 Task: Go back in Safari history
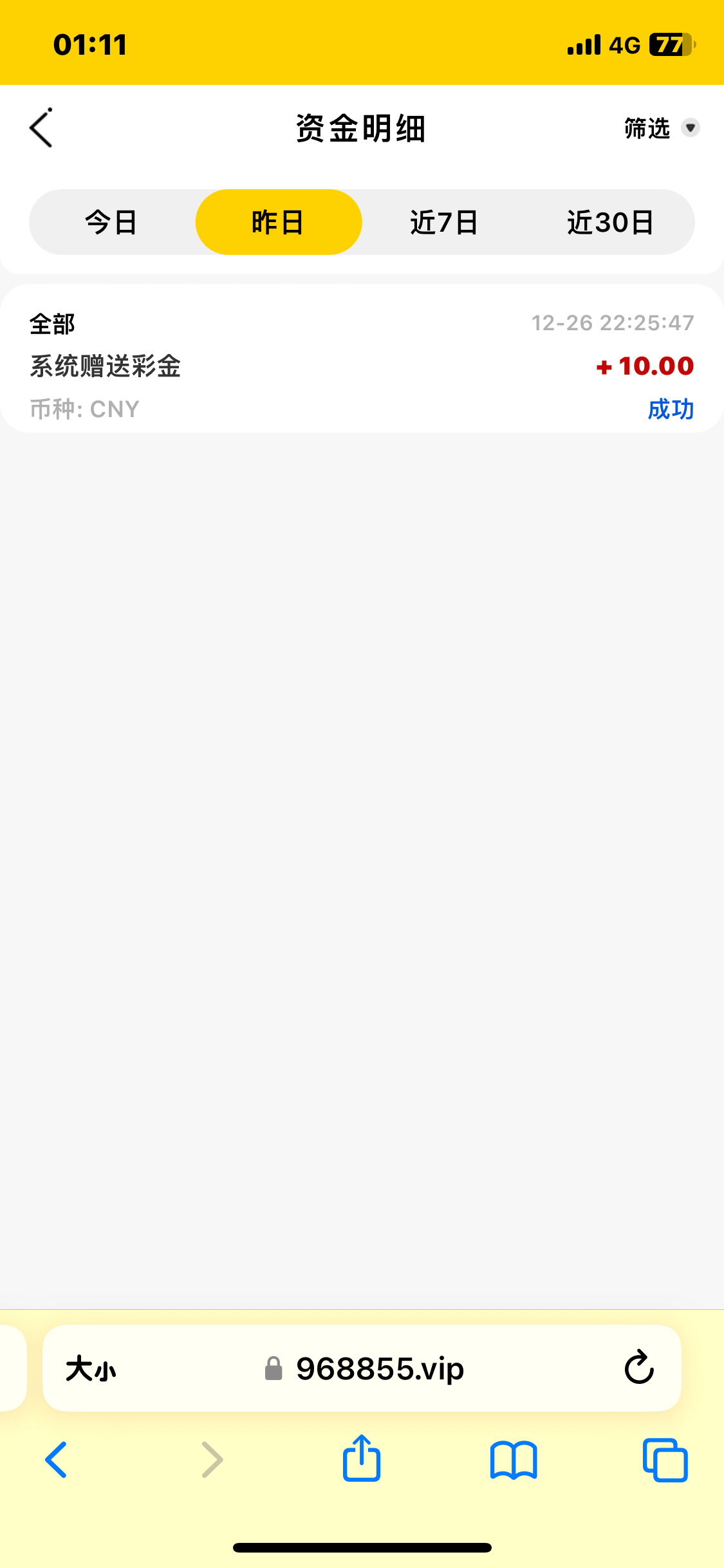coord(57,1460)
